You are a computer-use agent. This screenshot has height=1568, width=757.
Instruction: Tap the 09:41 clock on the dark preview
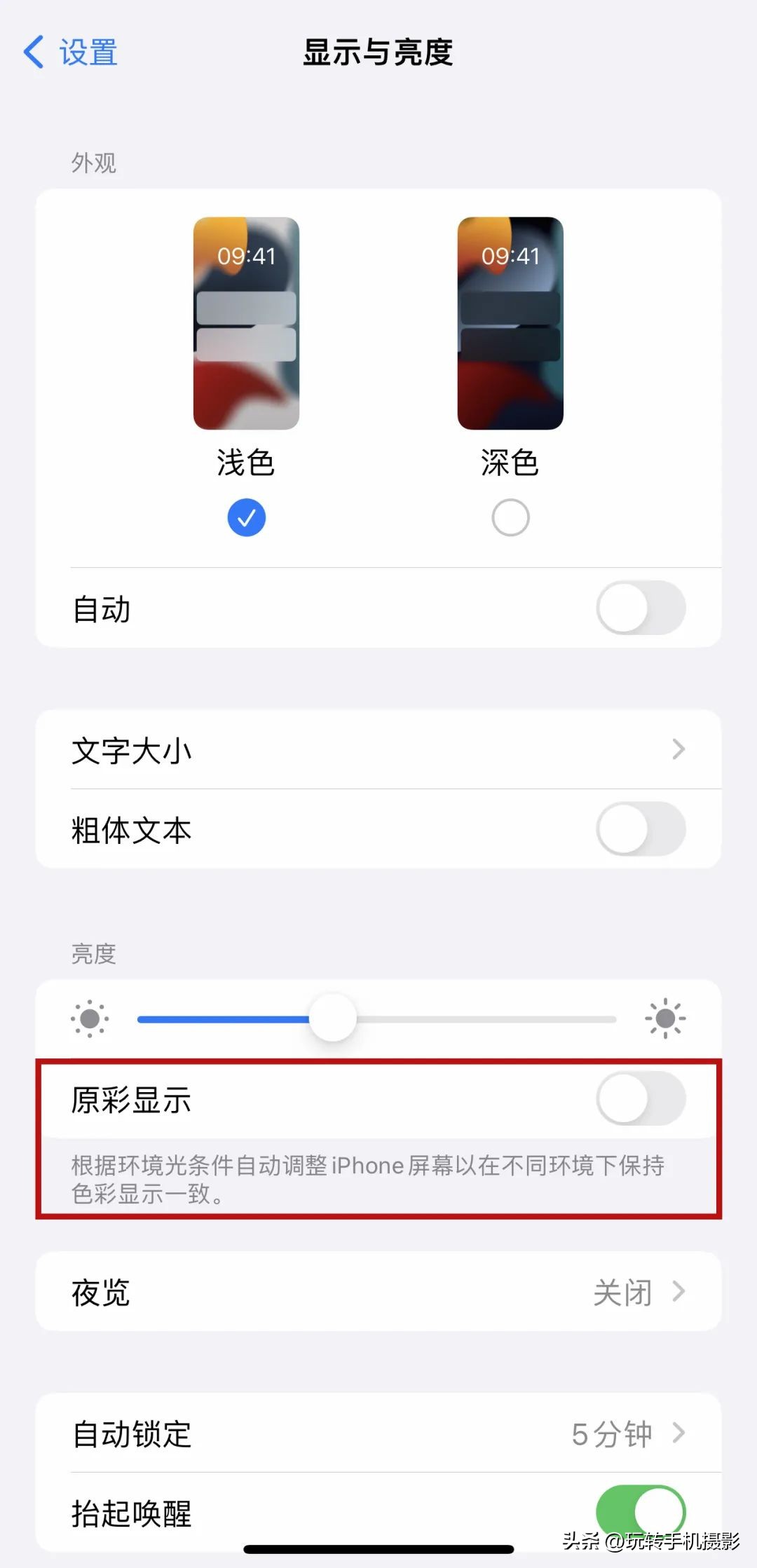[x=510, y=257]
